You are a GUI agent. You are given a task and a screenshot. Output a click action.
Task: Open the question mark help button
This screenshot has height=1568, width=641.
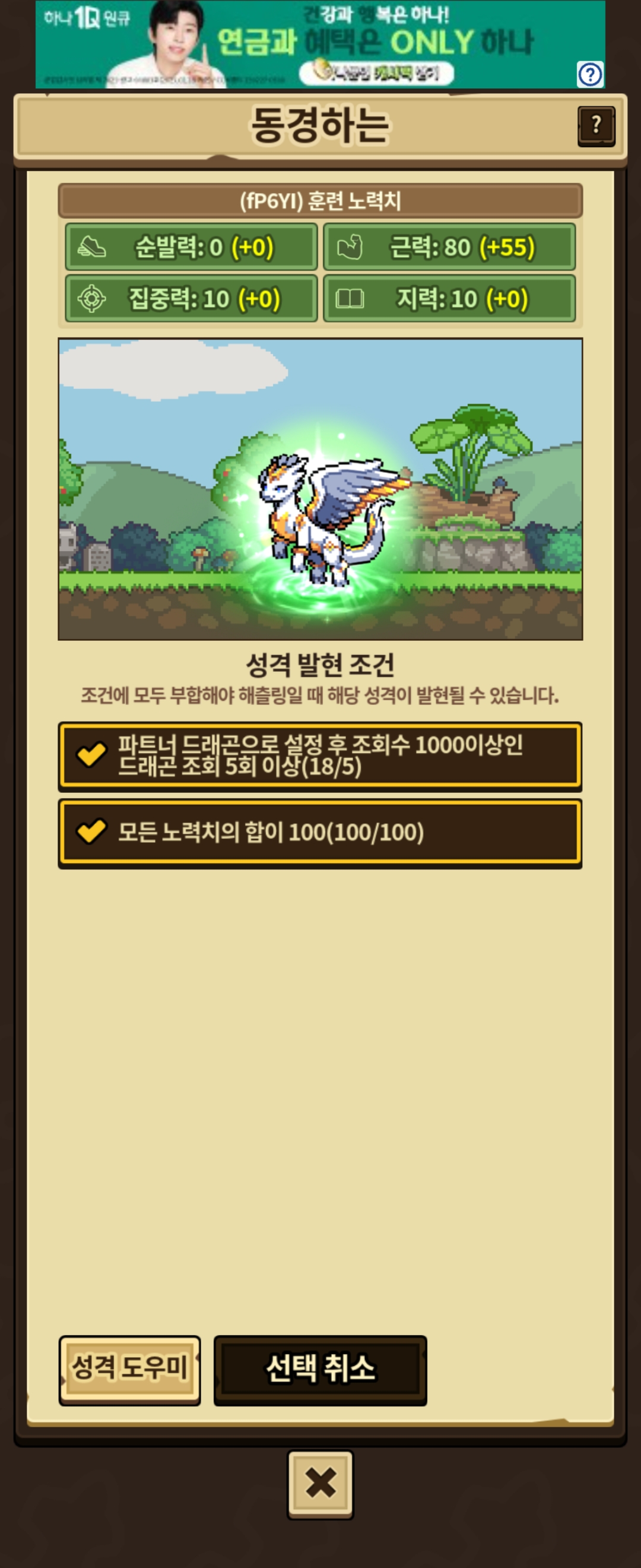pos(596,126)
